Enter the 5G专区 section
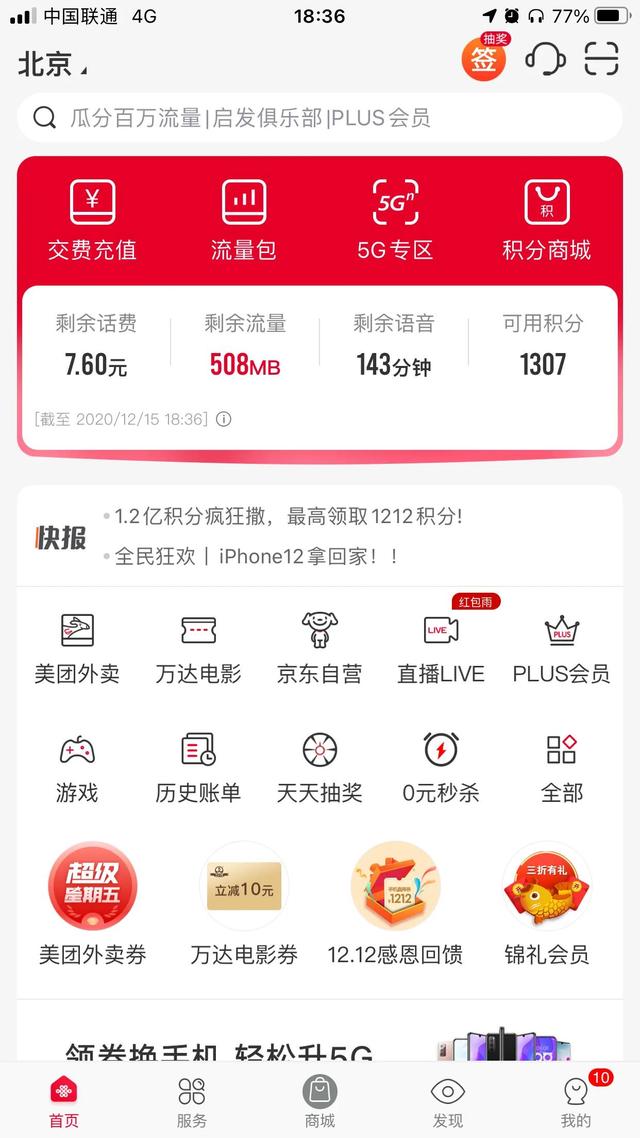 click(395, 220)
